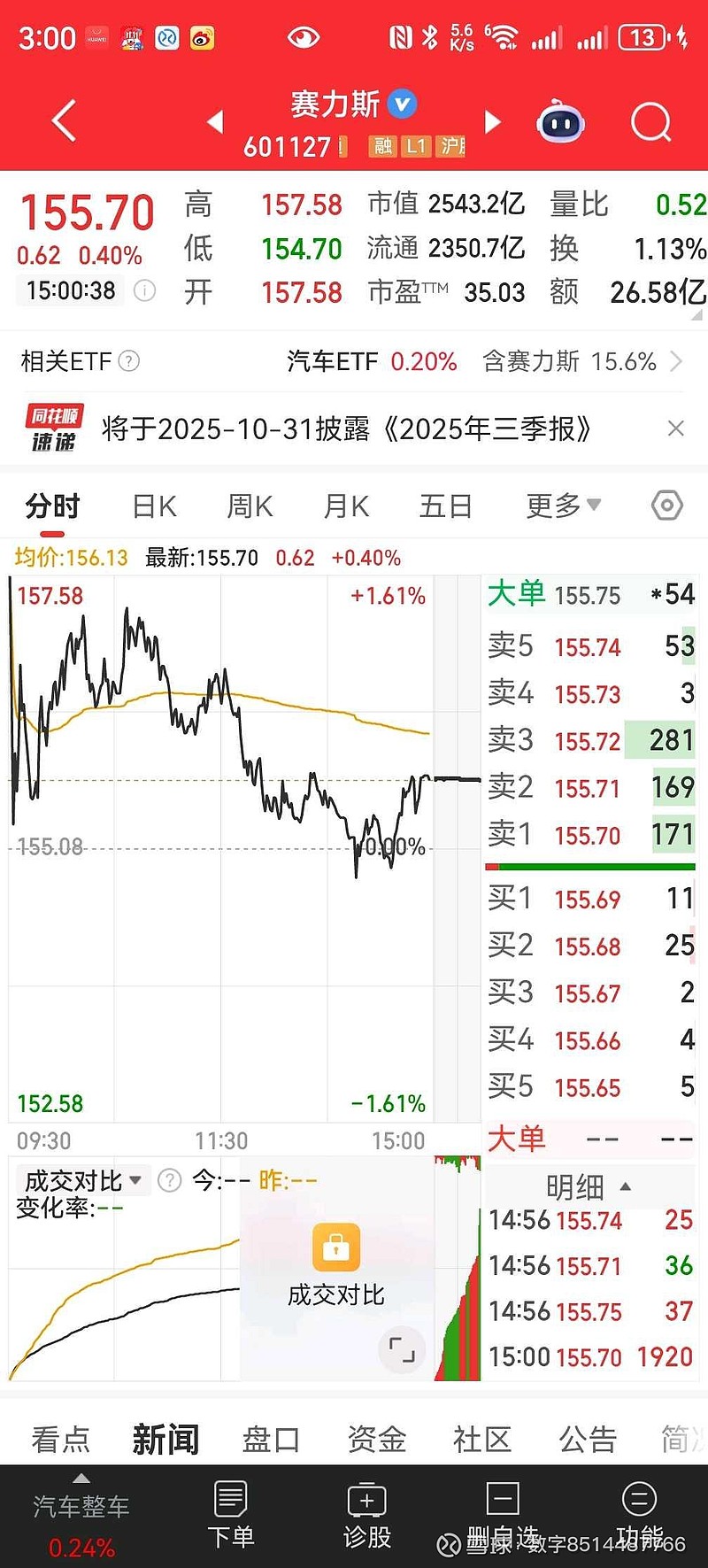Image resolution: width=708 pixels, height=1568 pixels.
Task: Tap the help question mark beside 成交对比
Action: [x=168, y=1179]
